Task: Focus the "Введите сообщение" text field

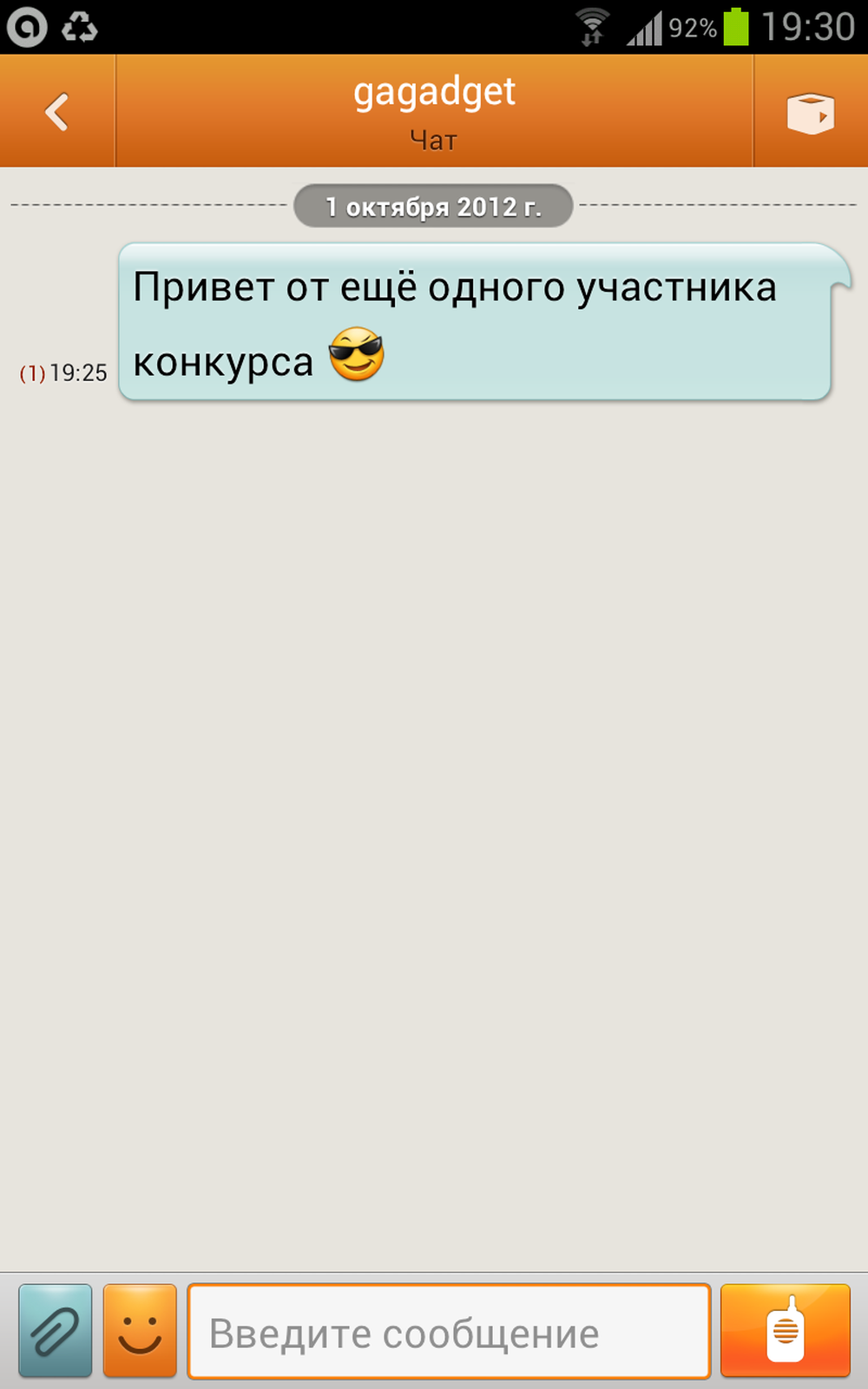Action: click(x=449, y=1332)
